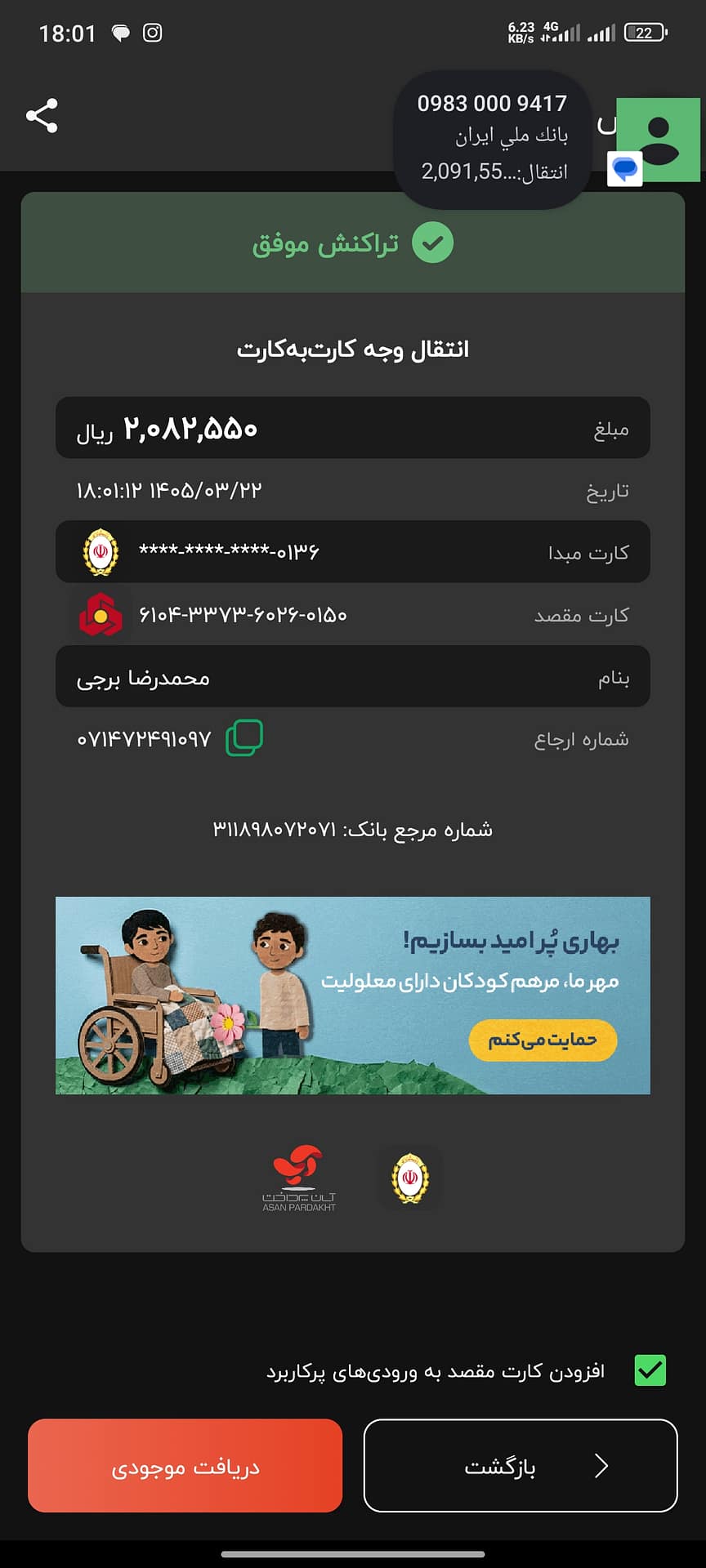Tap the yellow حمایت می‌کنم button
The image size is (706, 1568).
(x=543, y=1040)
